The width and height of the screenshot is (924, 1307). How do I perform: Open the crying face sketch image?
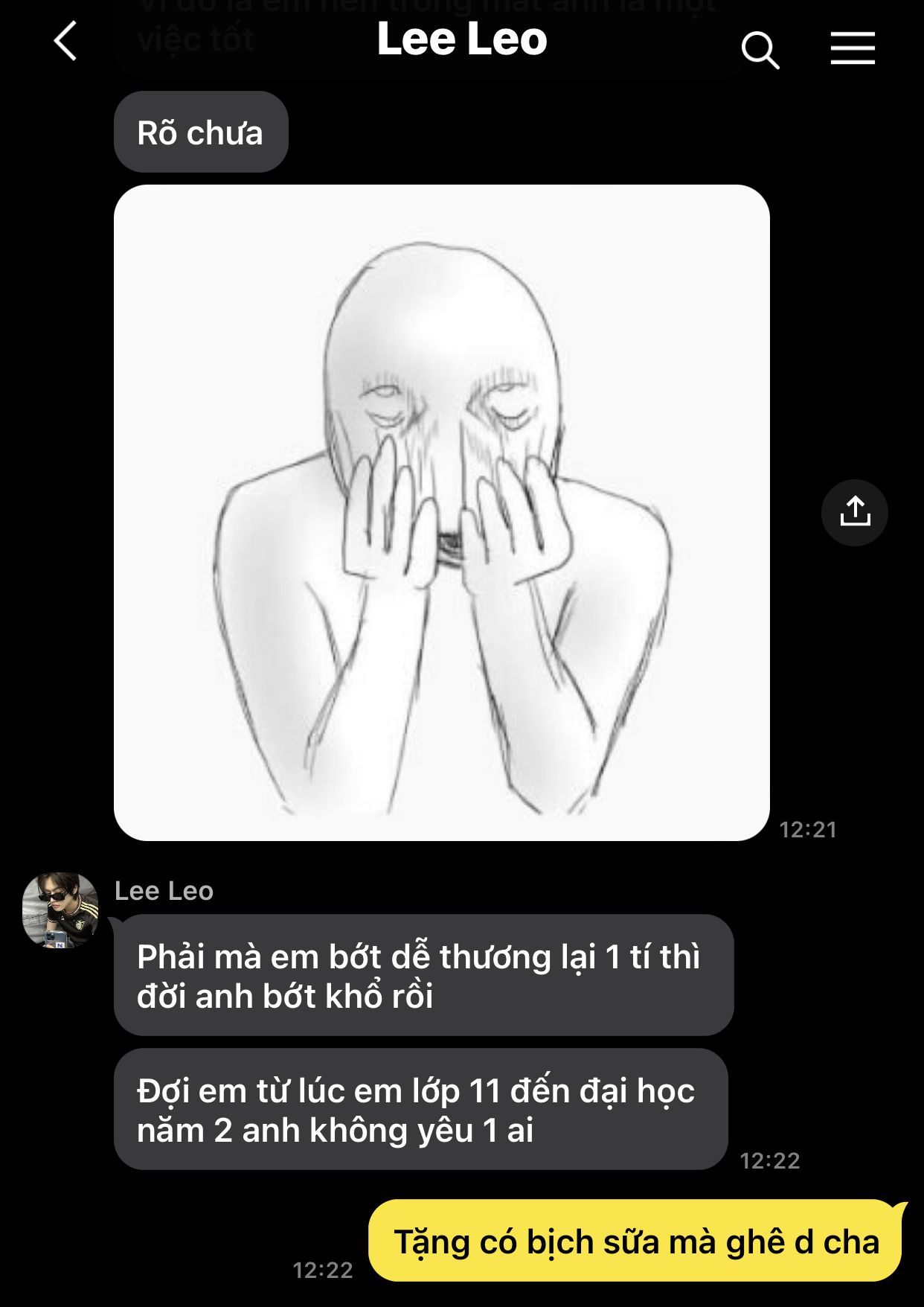pos(441,512)
